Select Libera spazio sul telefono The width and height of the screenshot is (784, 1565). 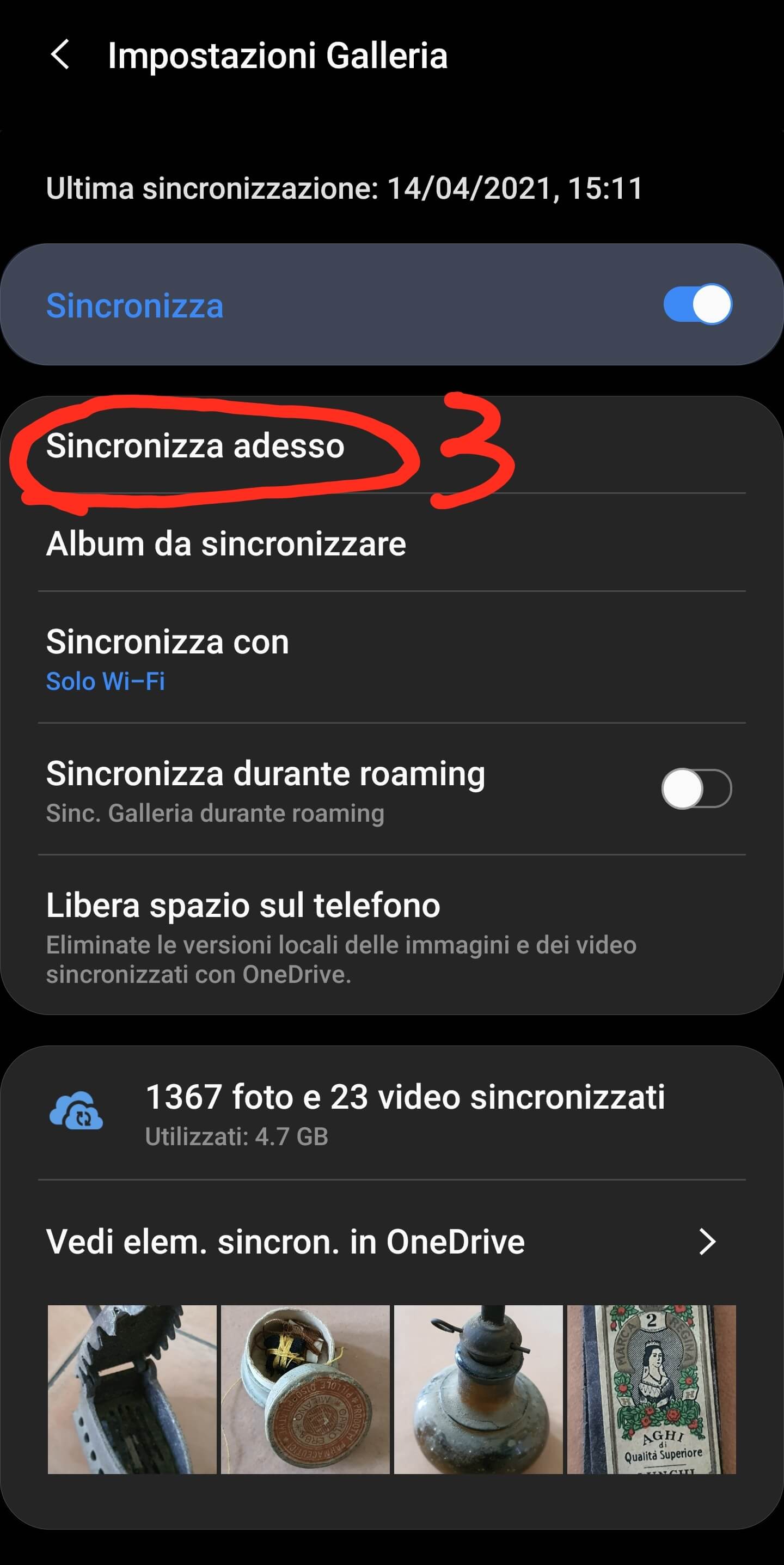[x=243, y=936]
